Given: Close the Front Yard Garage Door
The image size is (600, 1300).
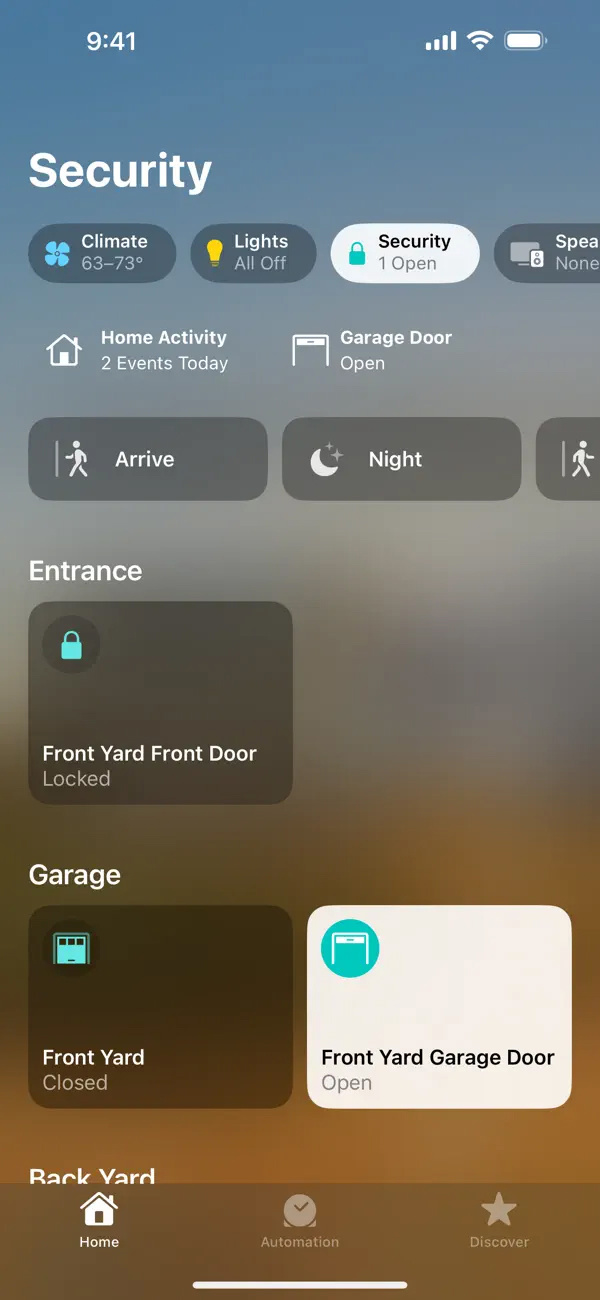Looking at the screenshot, I should (439, 1007).
